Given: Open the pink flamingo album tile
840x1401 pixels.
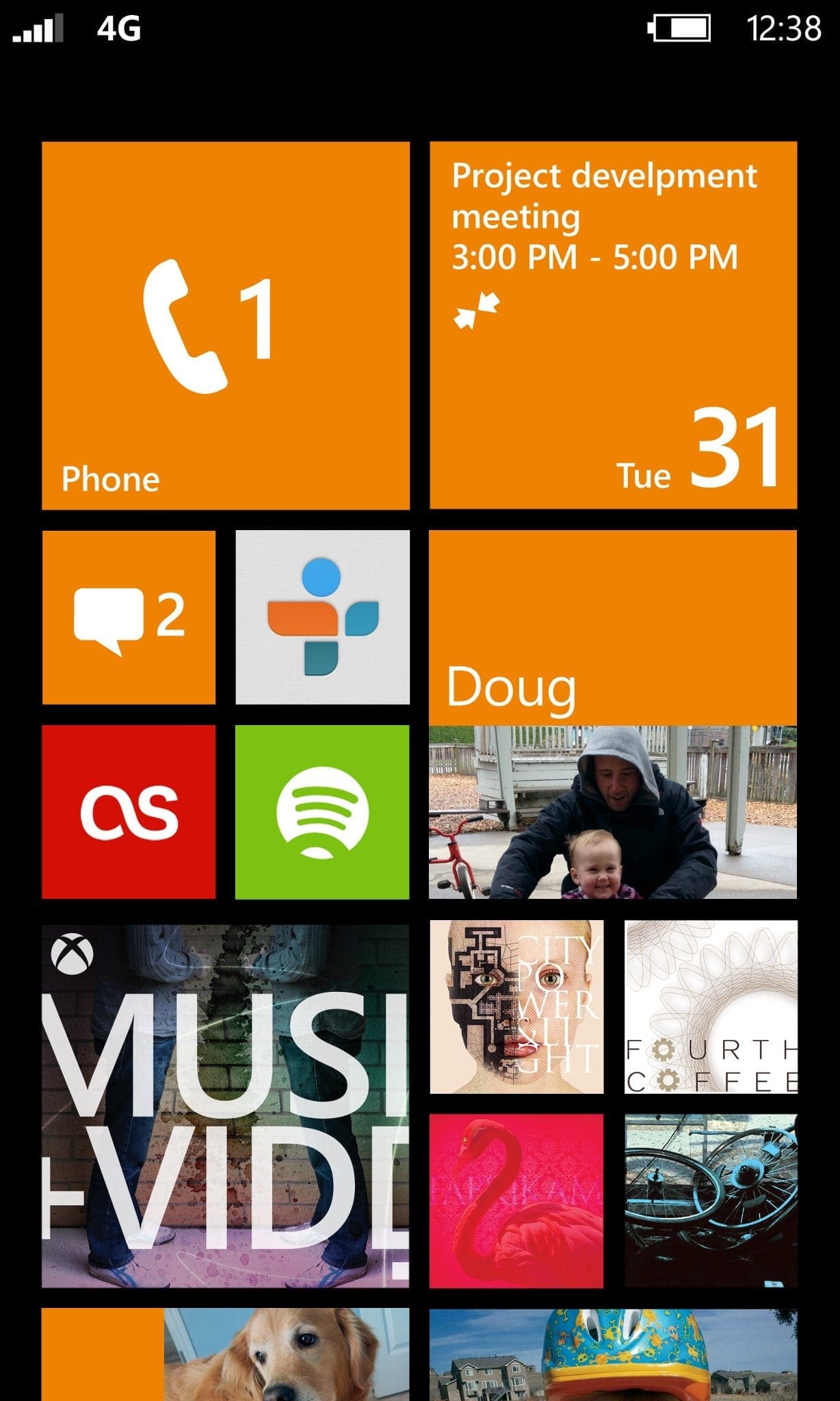Looking at the screenshot, I should click(516, 1202).
